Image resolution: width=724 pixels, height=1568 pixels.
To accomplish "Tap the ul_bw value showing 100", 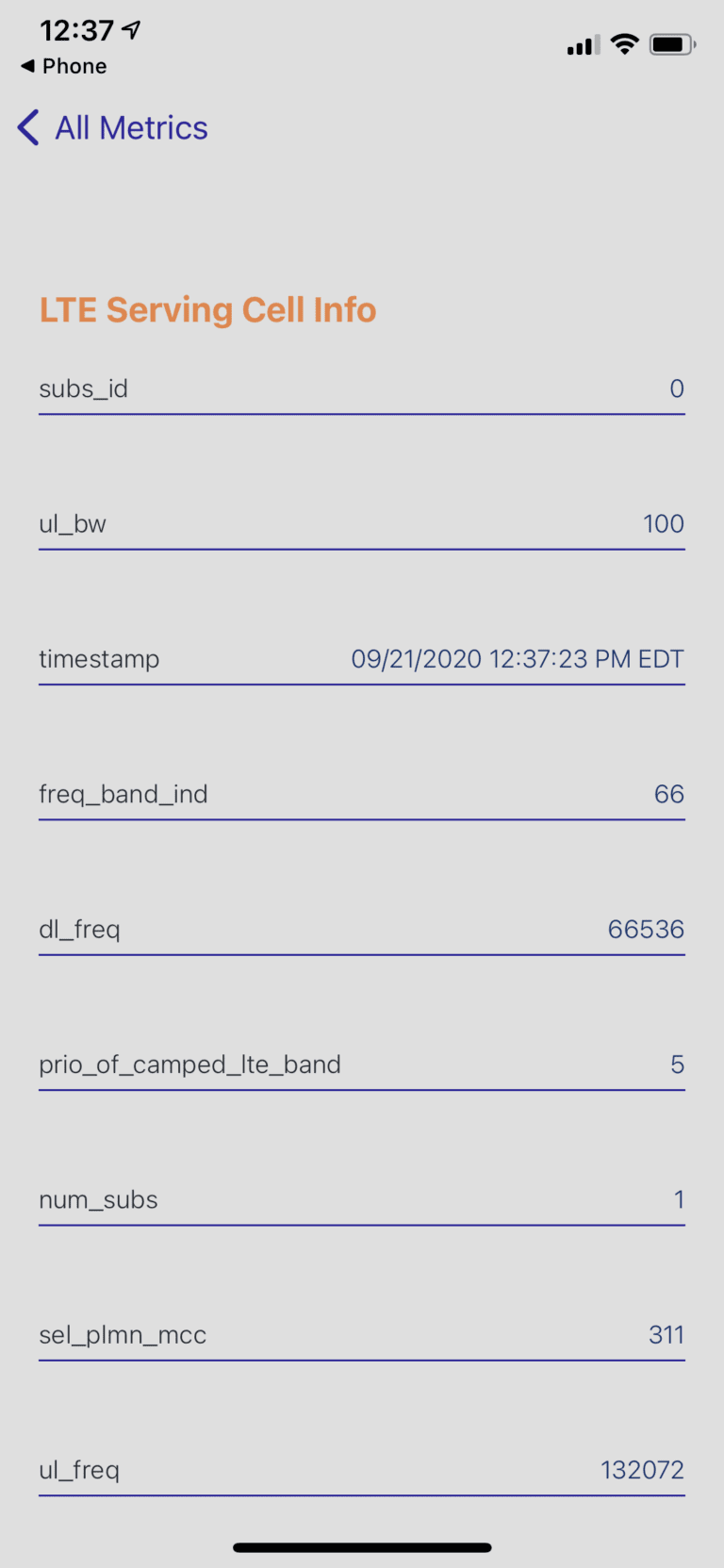I will [666, 524].
